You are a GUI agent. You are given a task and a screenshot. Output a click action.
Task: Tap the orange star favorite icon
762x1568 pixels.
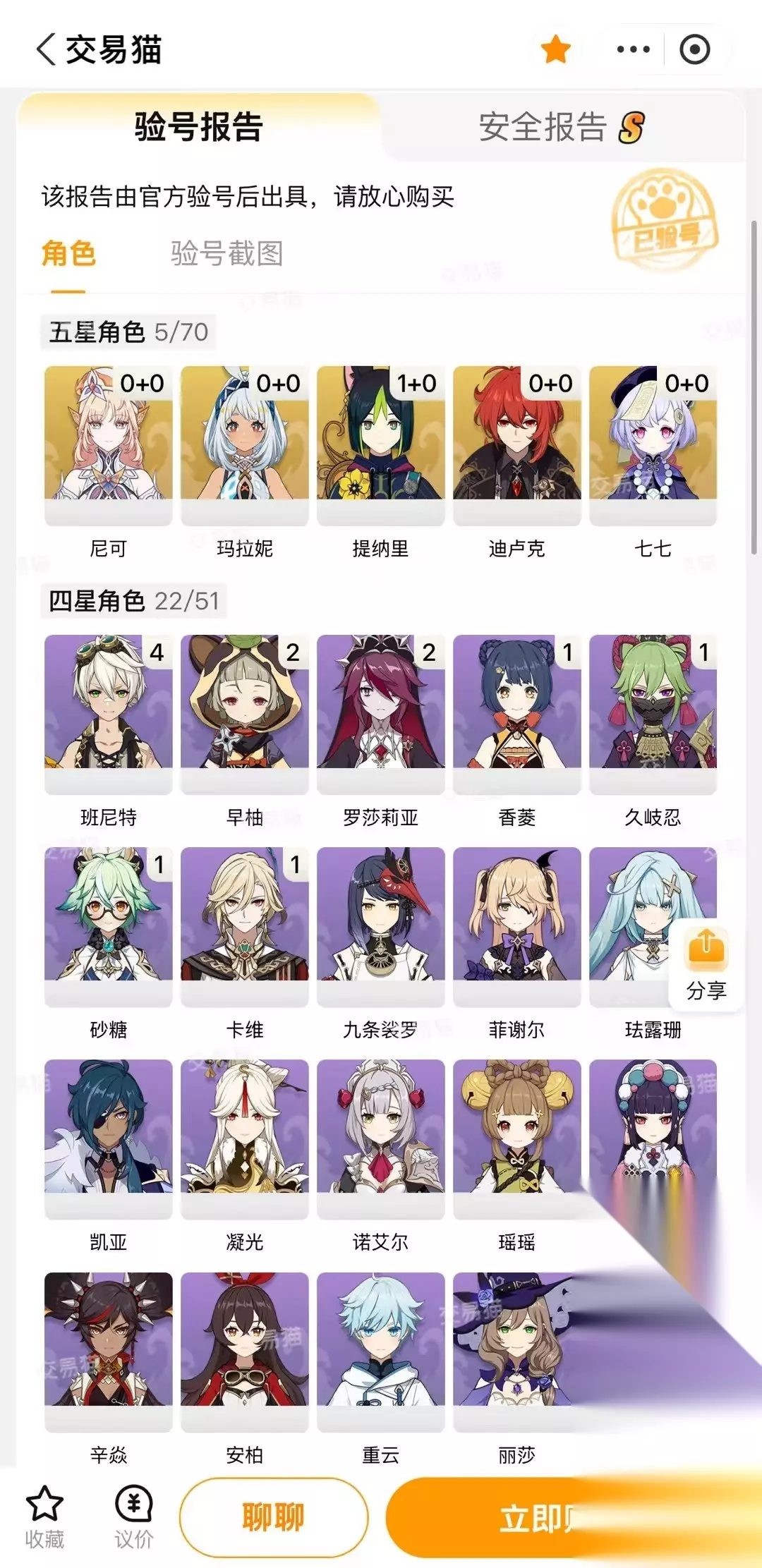pyautogui.click(x=556, y=49)
